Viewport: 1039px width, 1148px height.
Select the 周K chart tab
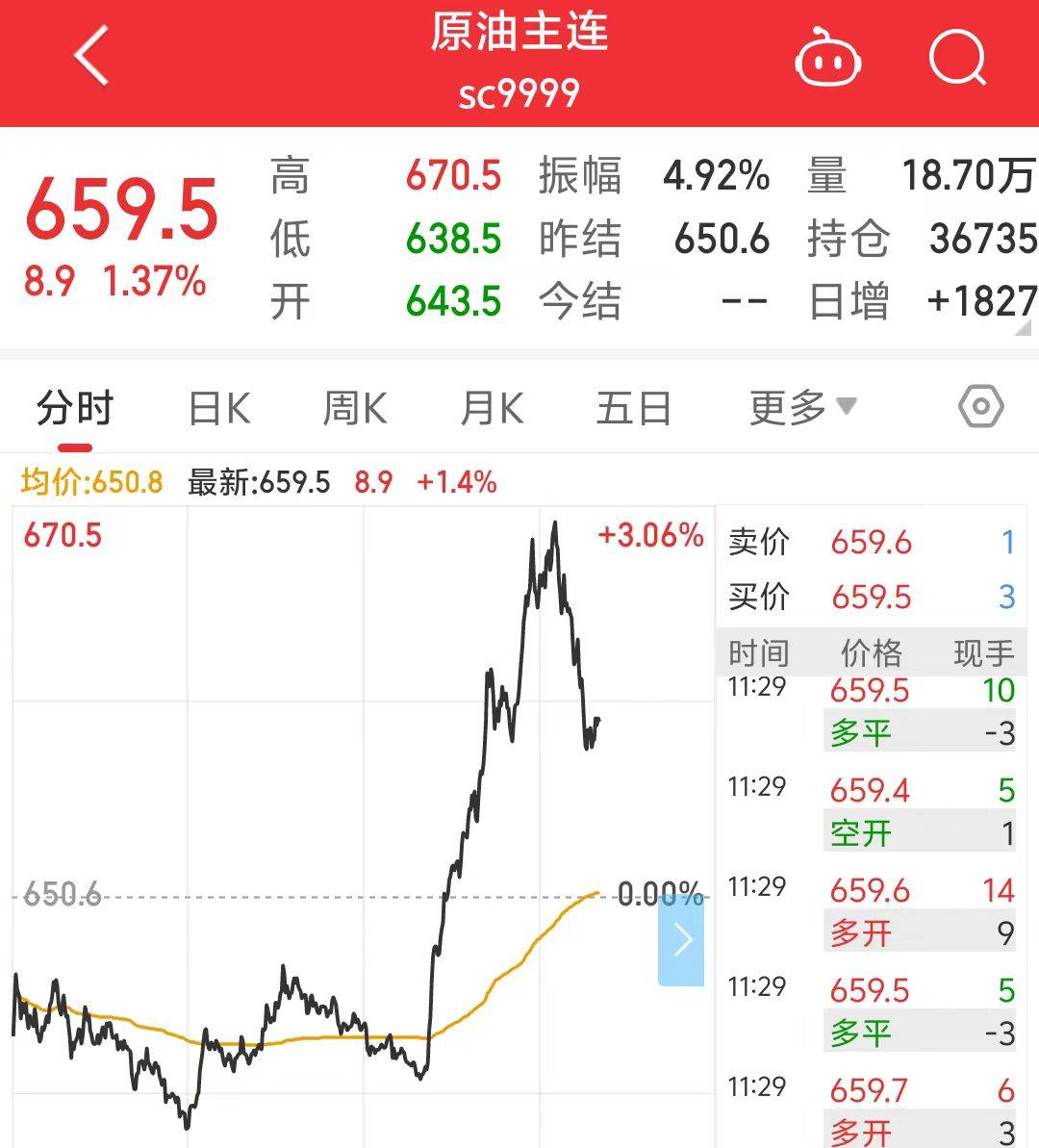click(x=355, y=409)
